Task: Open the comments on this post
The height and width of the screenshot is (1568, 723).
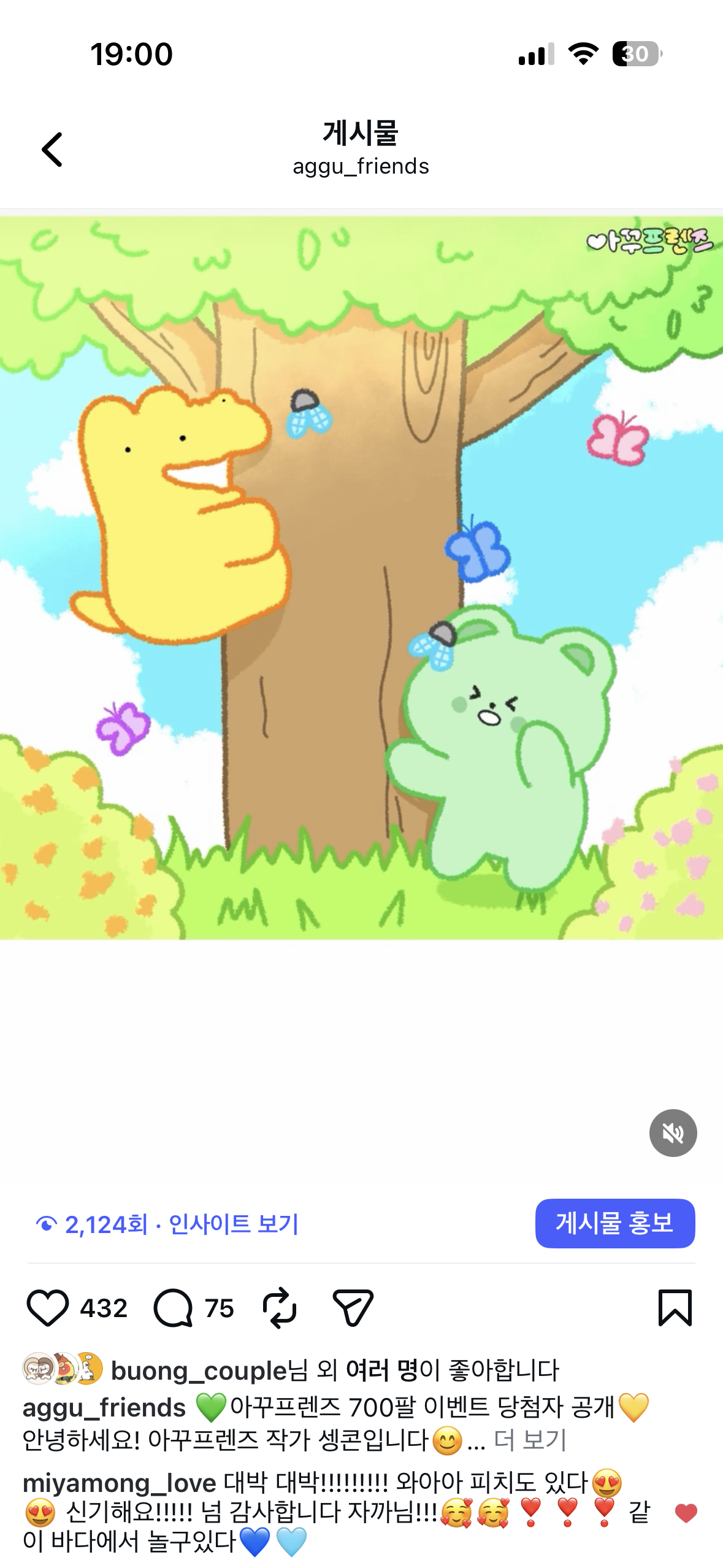Action: coord(174,1307)
